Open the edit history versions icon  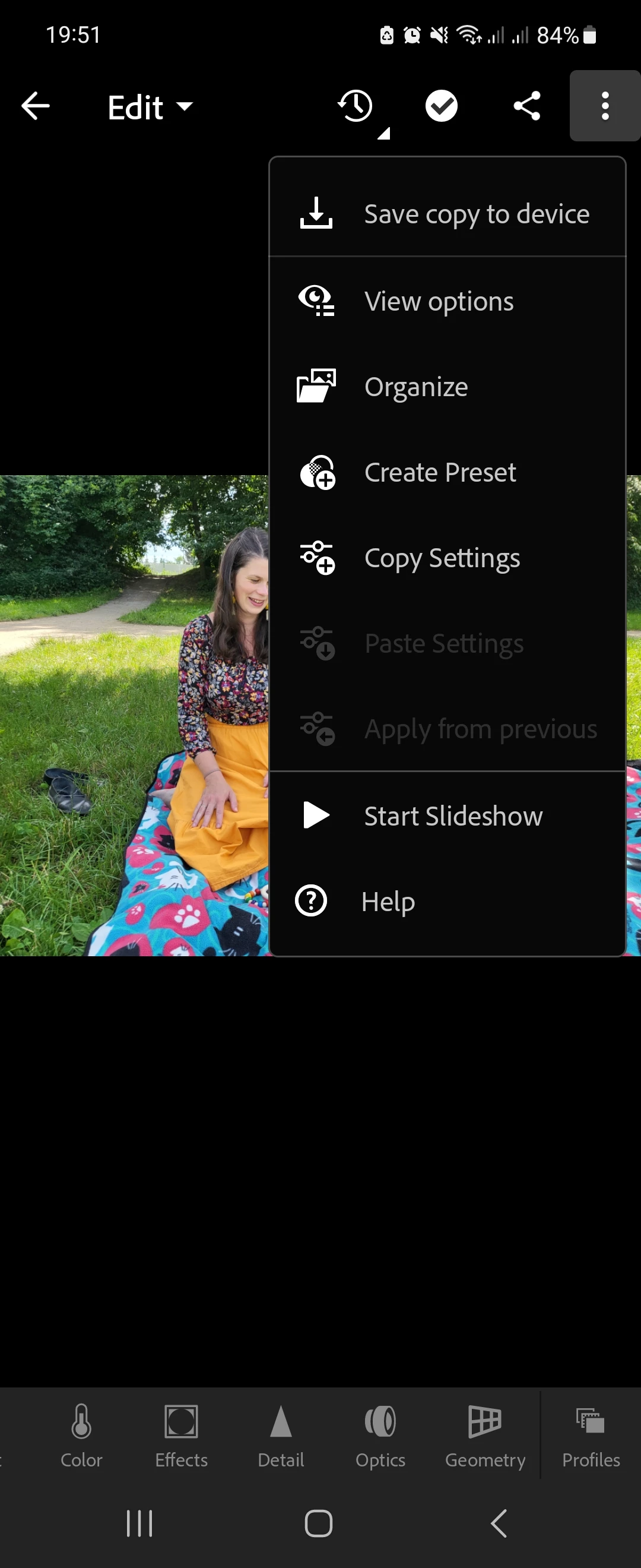(356, 106)
